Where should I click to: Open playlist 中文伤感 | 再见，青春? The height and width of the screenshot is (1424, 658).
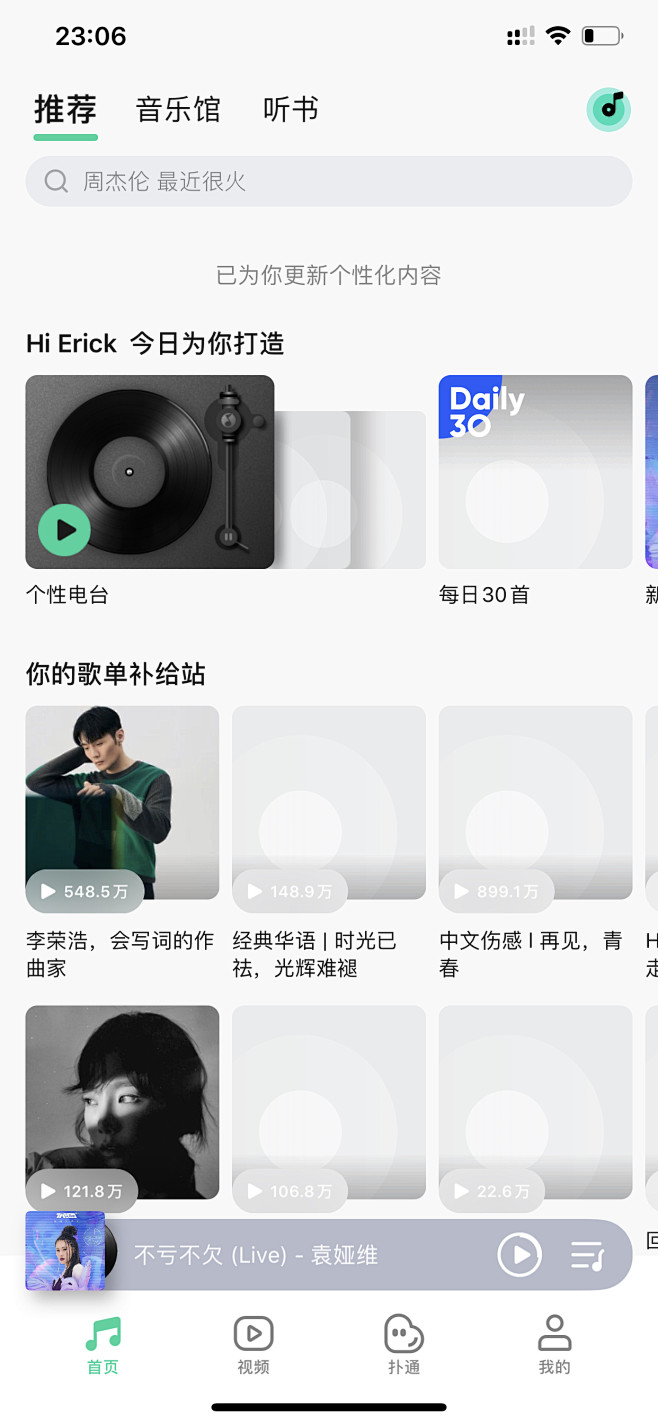535,802
